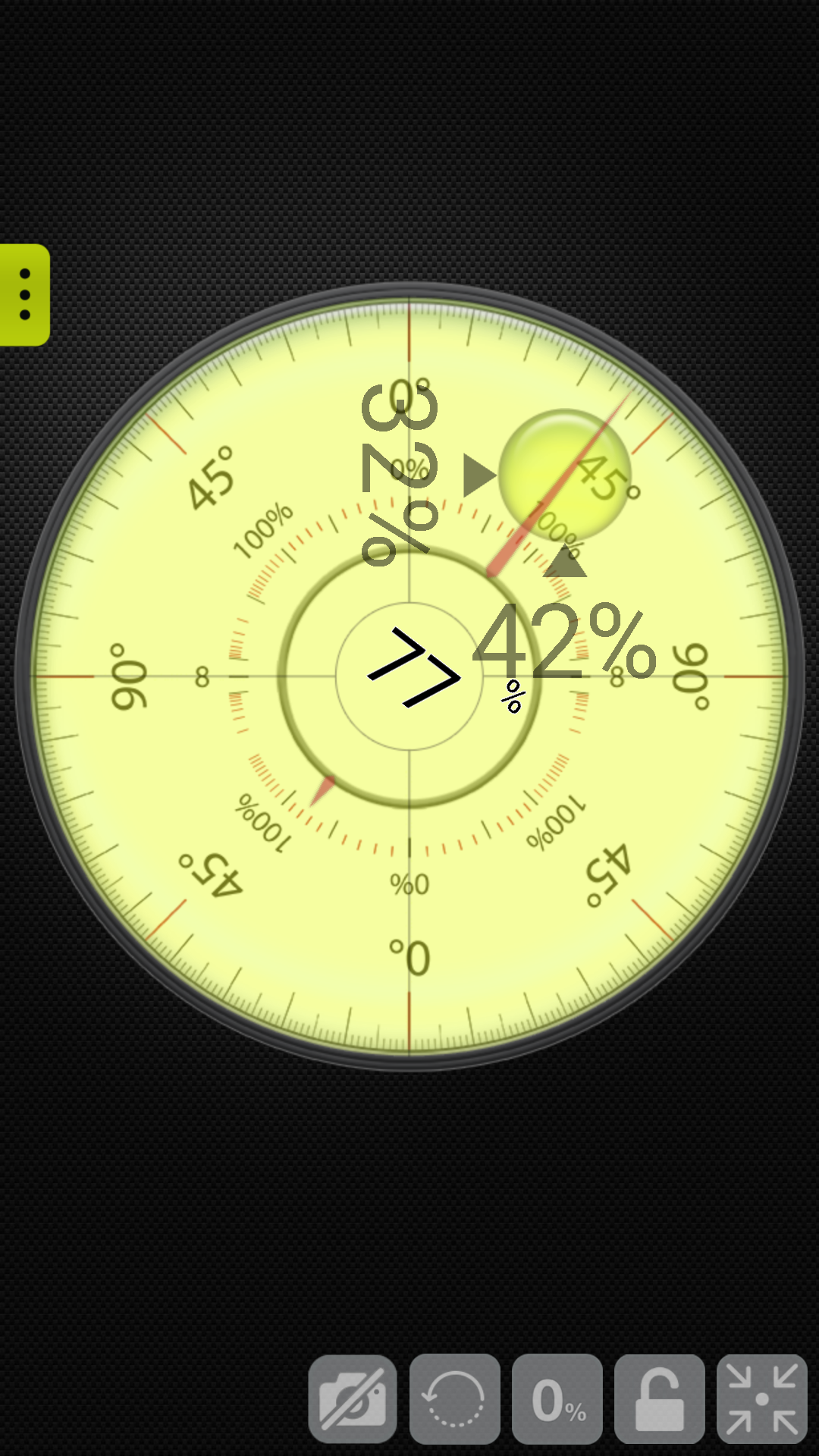Toggle the camera view button
This screenshot has height=1456, width=819.
coord(353,1399)
